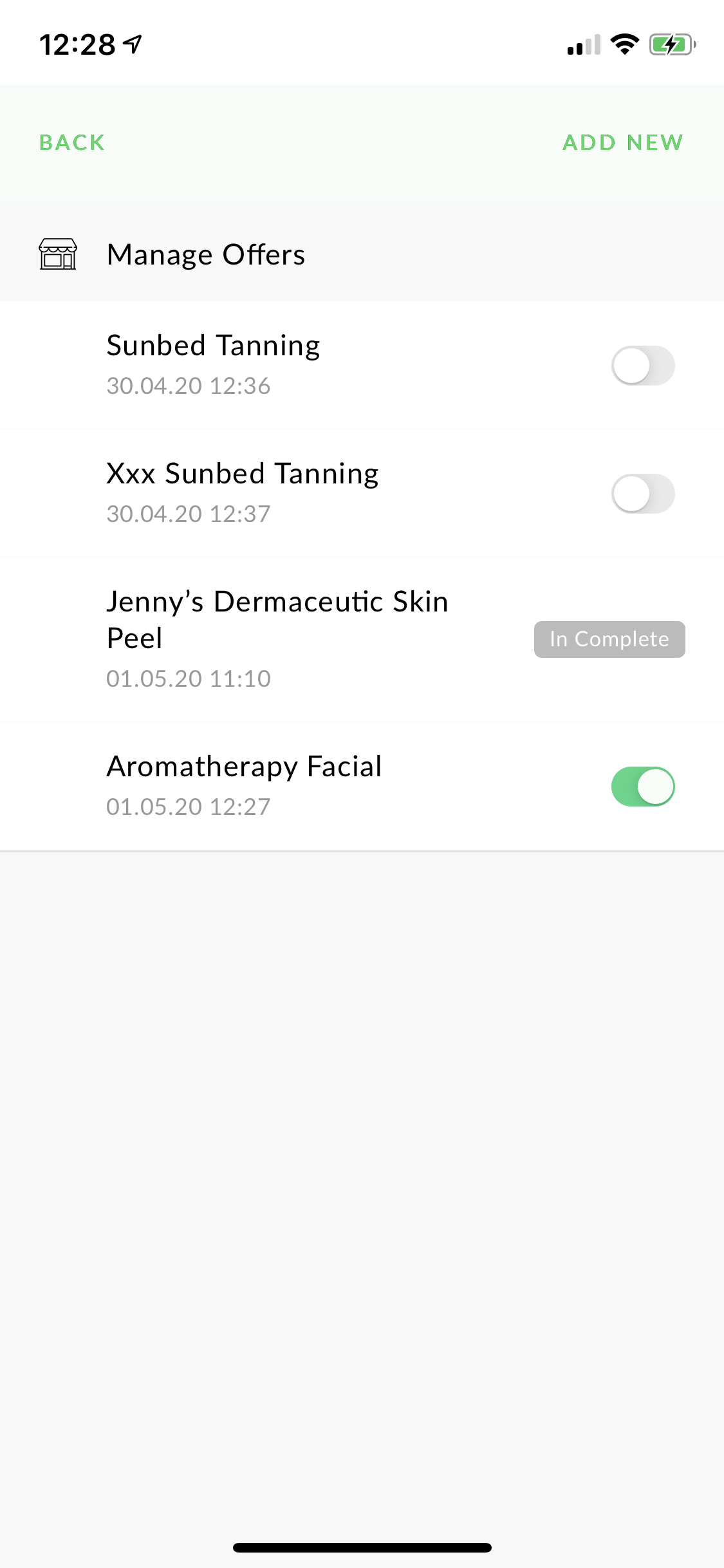Image resolution: width=724 pixels, height=1568 pixels.
Task: Tap the In Complete badge
Action: point(609,639)
